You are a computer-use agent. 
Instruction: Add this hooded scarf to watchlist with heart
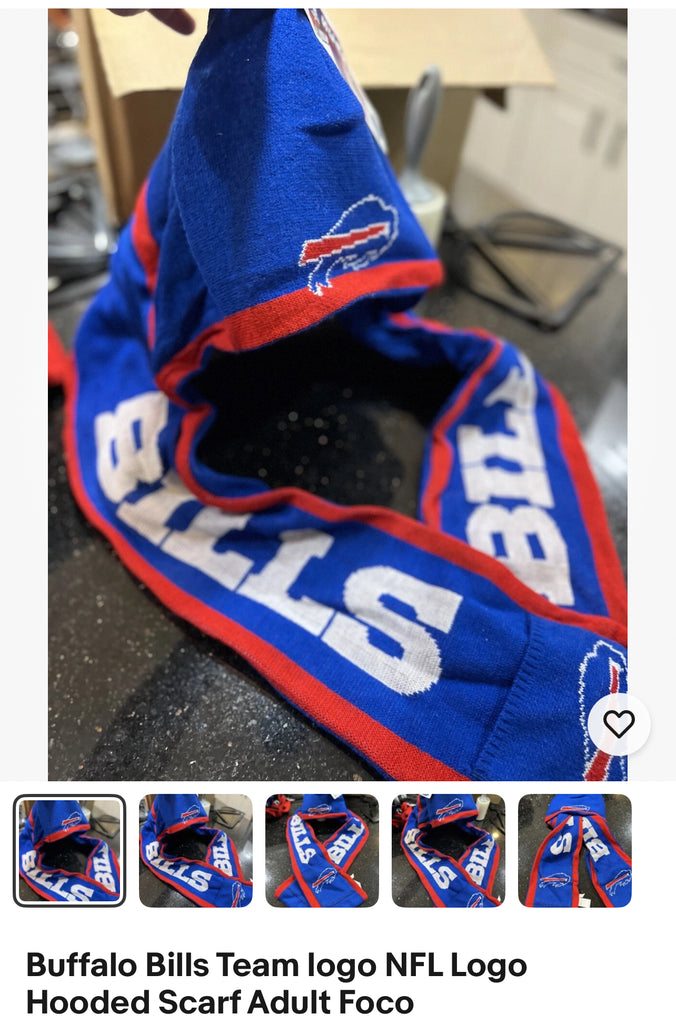618,724
